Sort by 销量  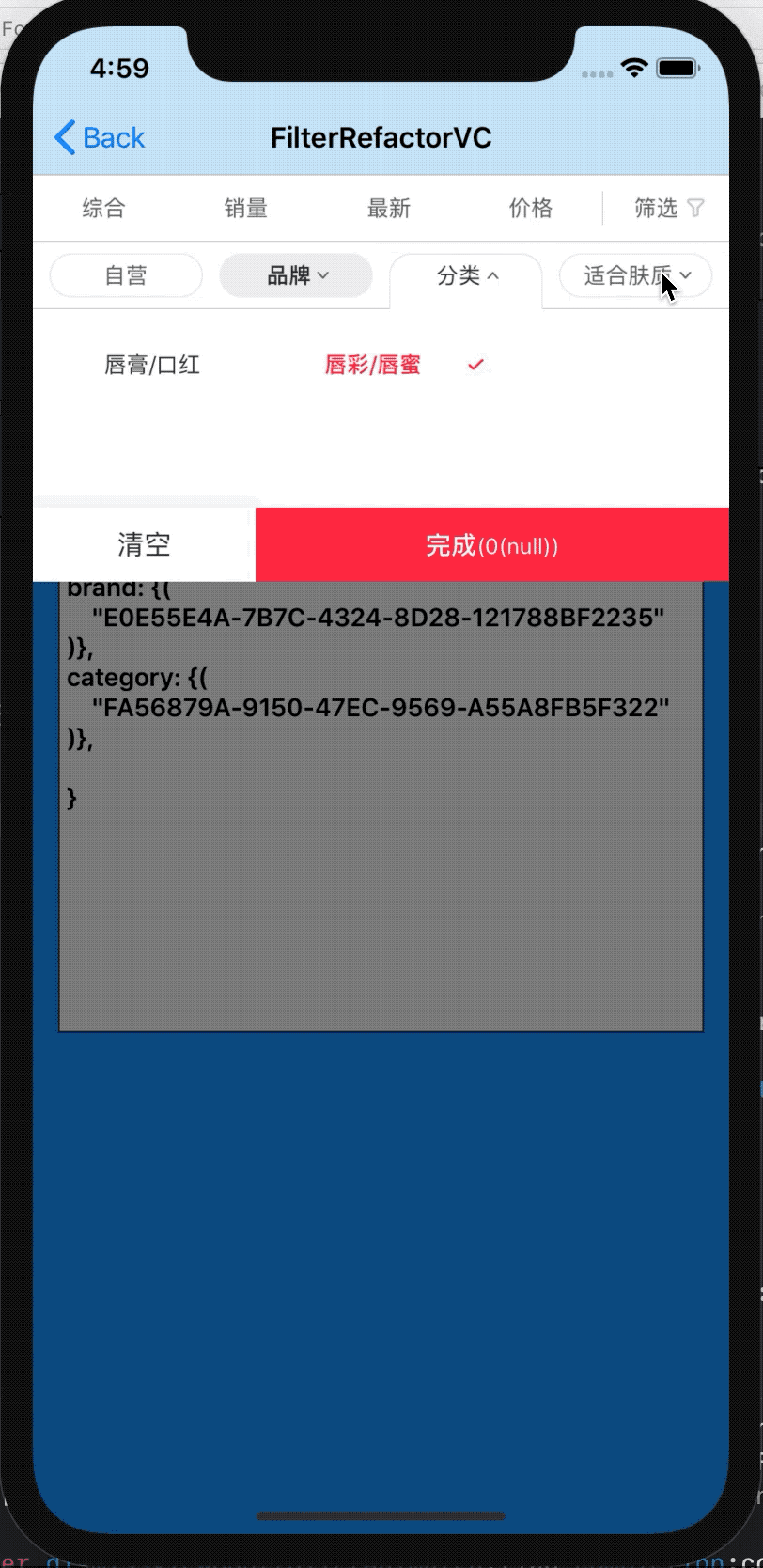[x=246, y=208]
